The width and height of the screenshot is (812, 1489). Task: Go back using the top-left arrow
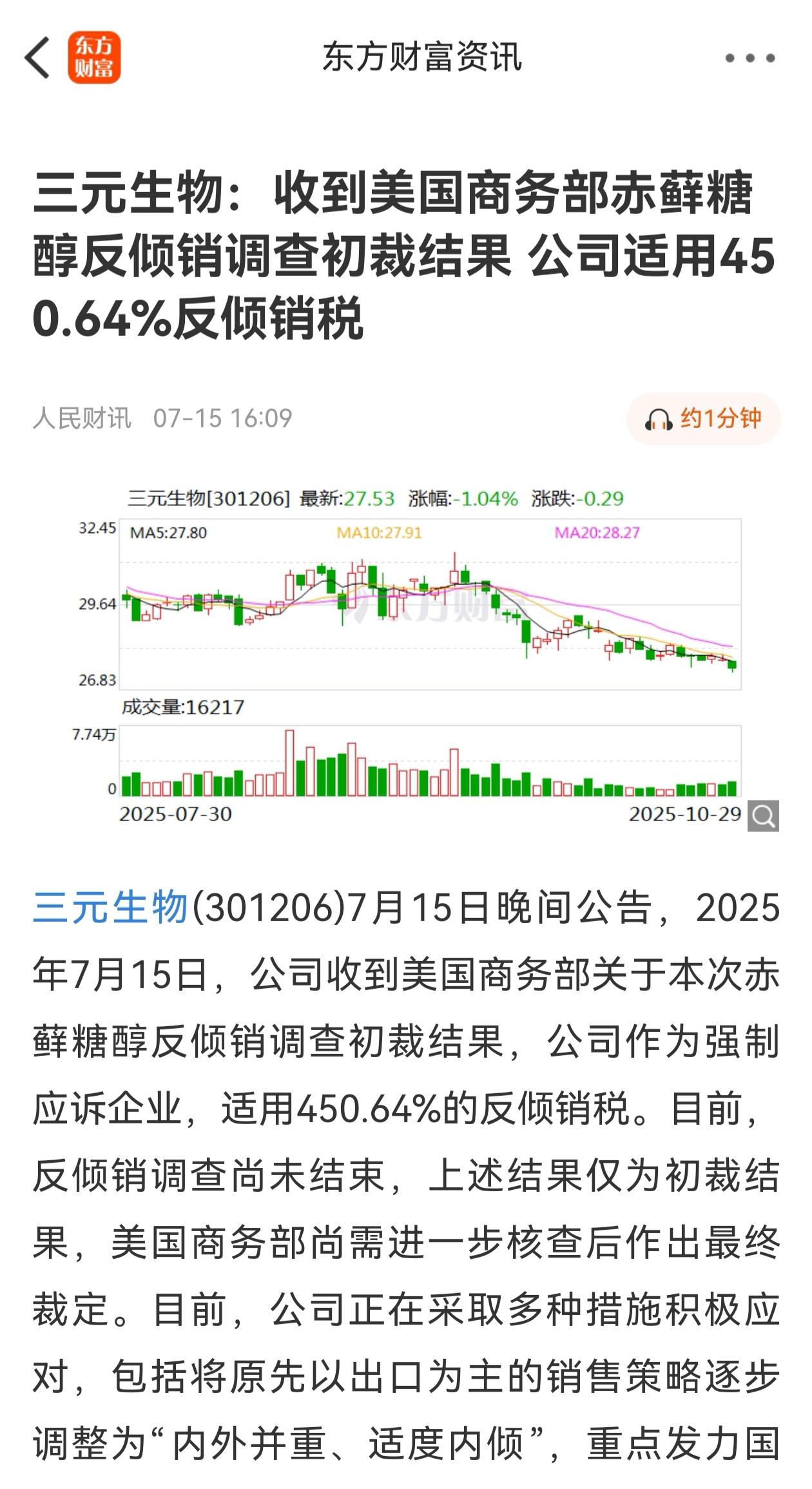pos(37,58)
